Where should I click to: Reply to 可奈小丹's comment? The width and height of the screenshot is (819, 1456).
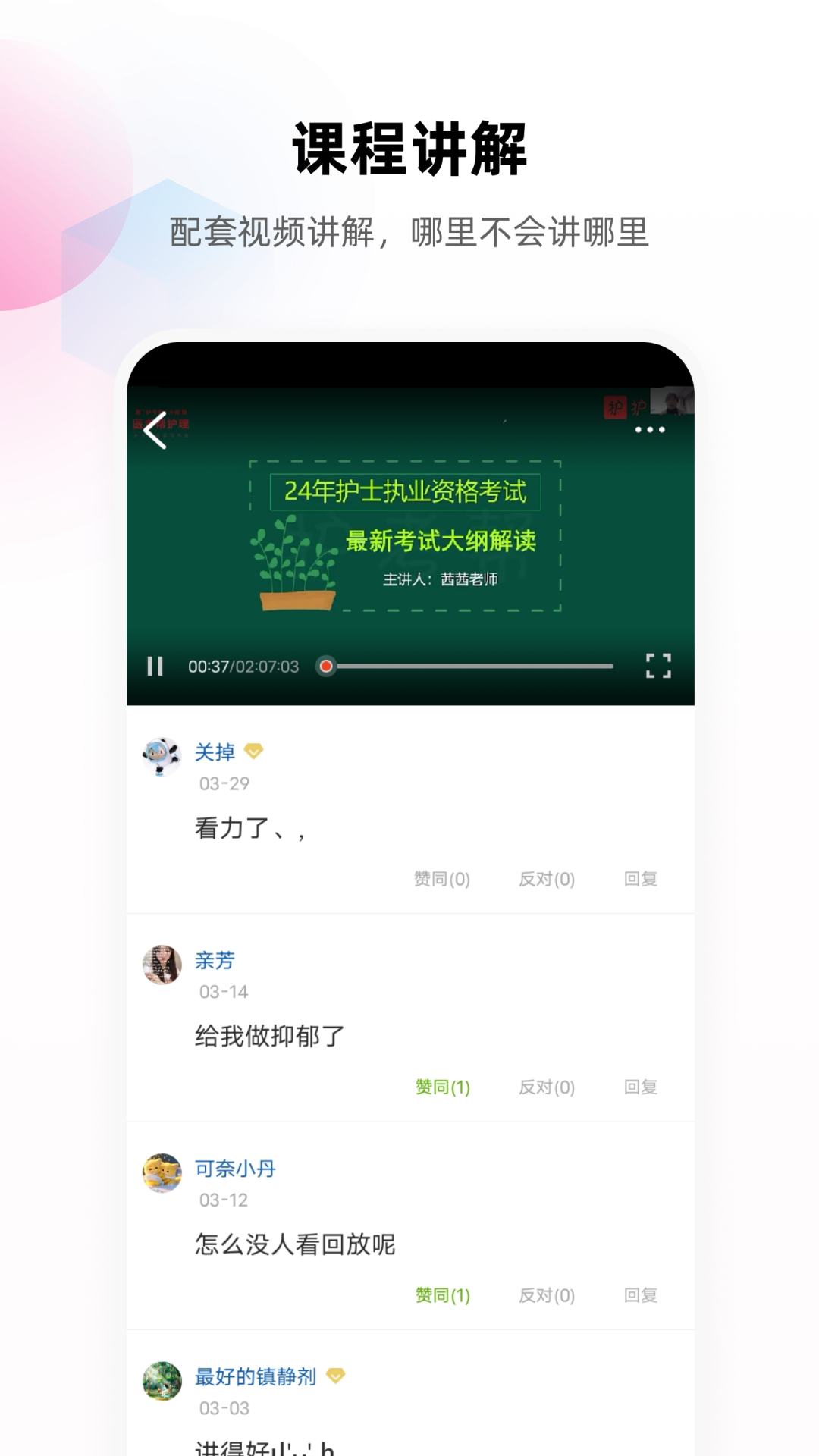tap(641, 1296)
